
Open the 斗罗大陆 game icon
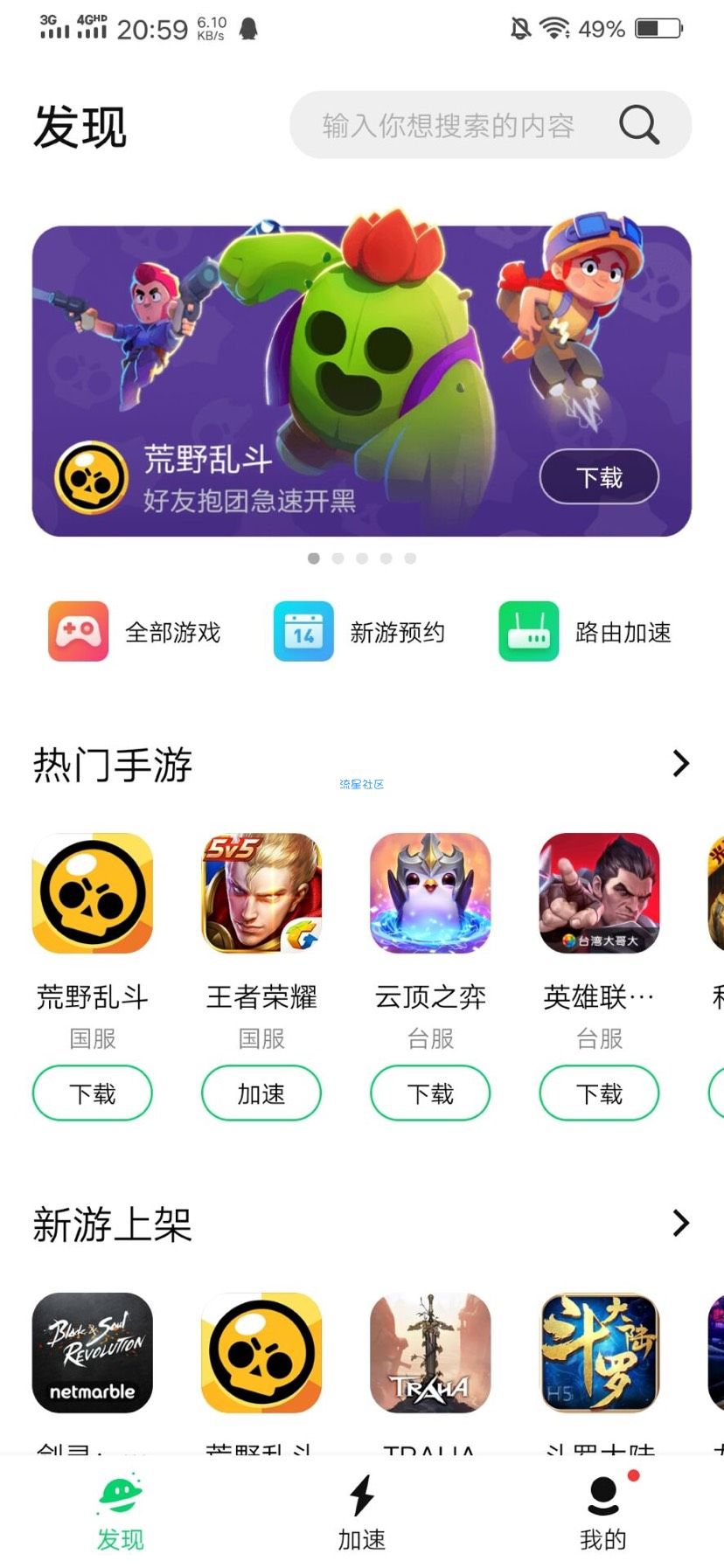[x=599, y=1352]
